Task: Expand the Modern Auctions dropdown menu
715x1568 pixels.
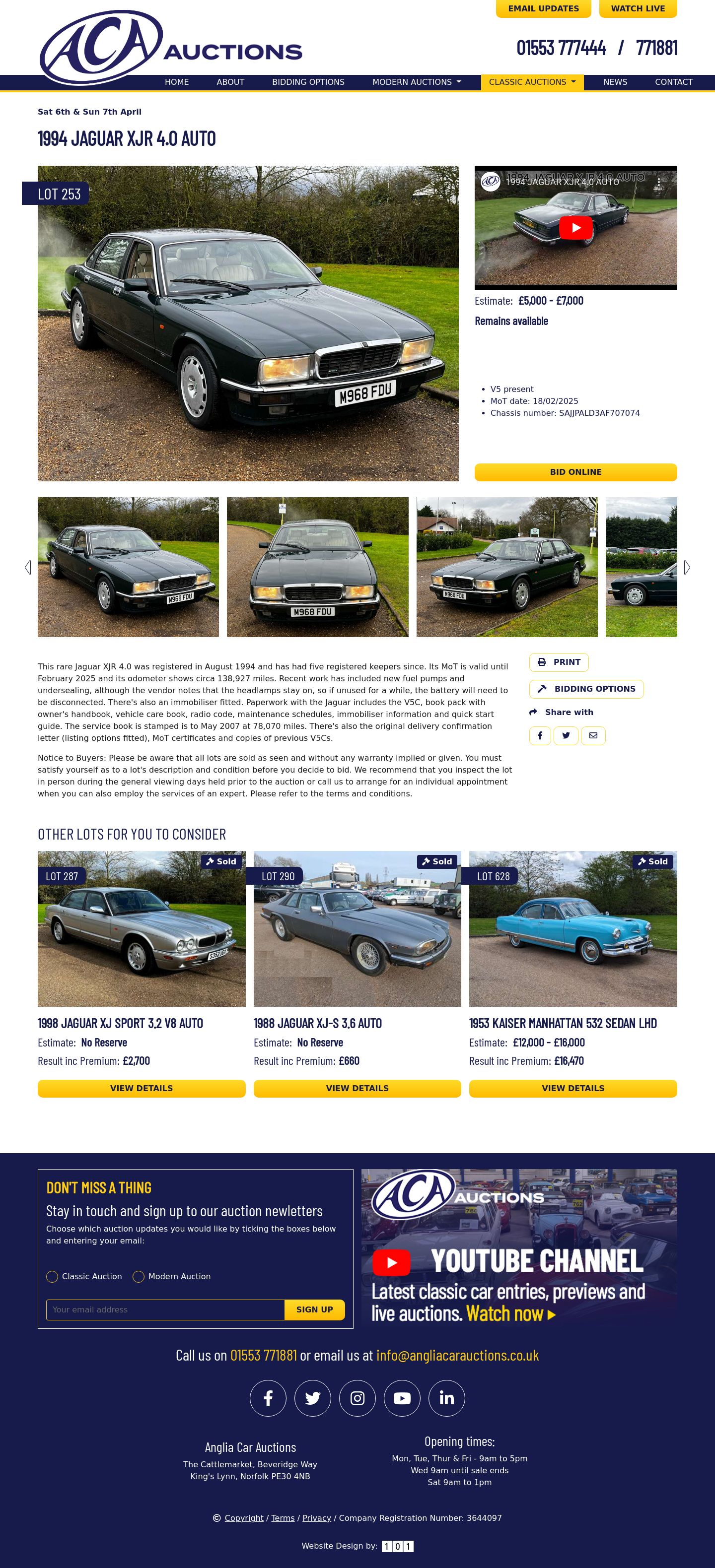Action: coord(417,82)
